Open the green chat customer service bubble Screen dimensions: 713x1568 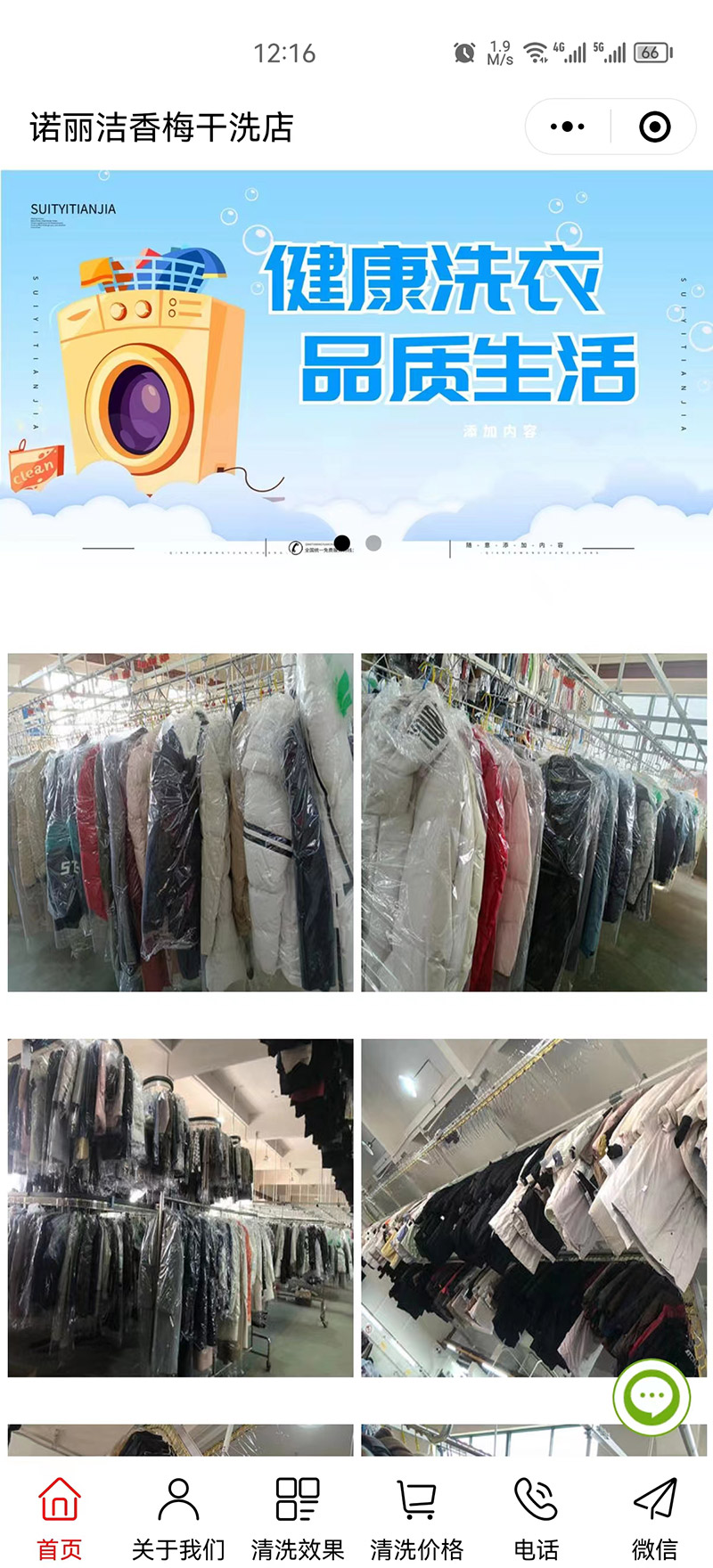click(652, 1397)
